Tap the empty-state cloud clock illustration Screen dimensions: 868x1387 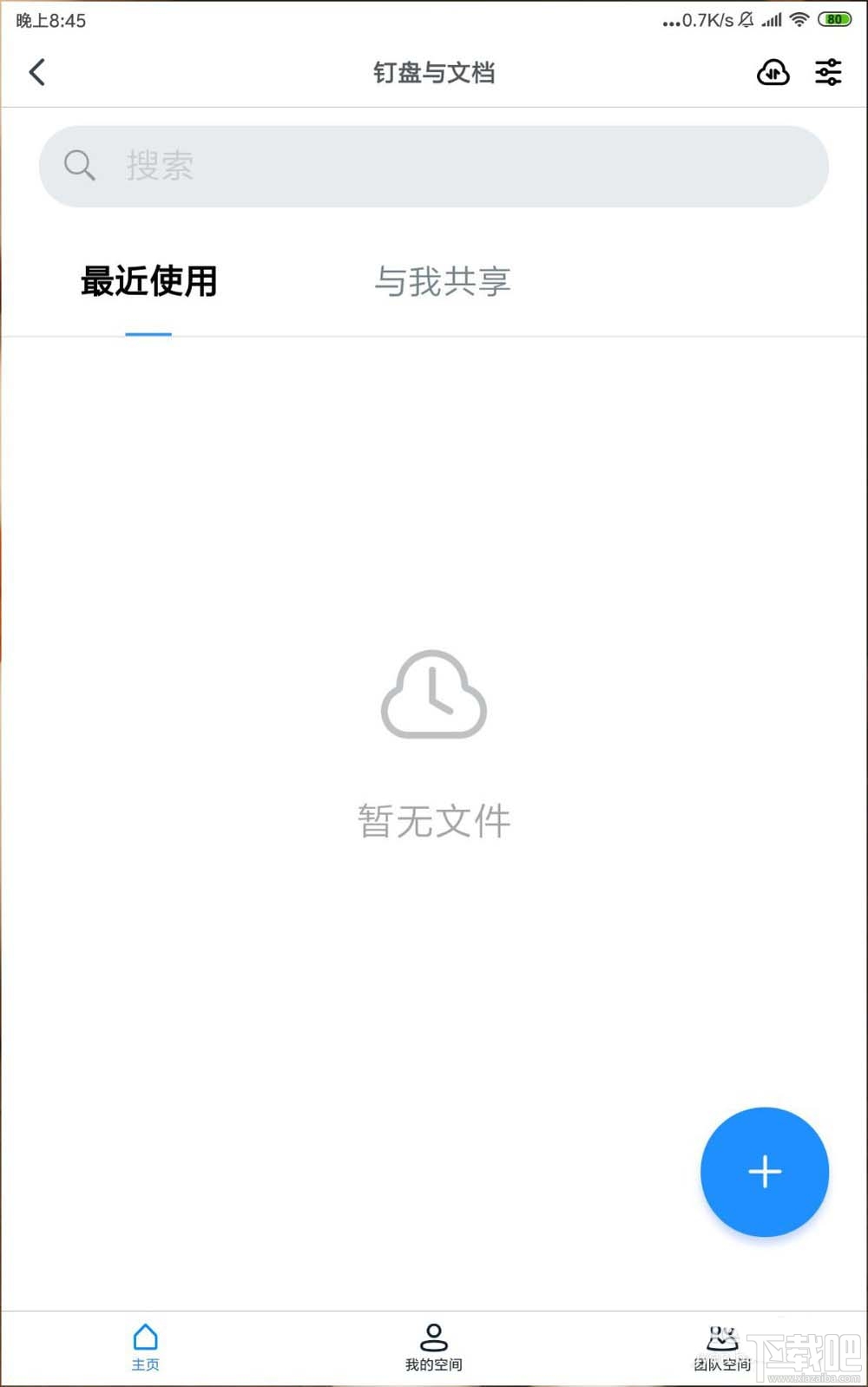point(433,694)
